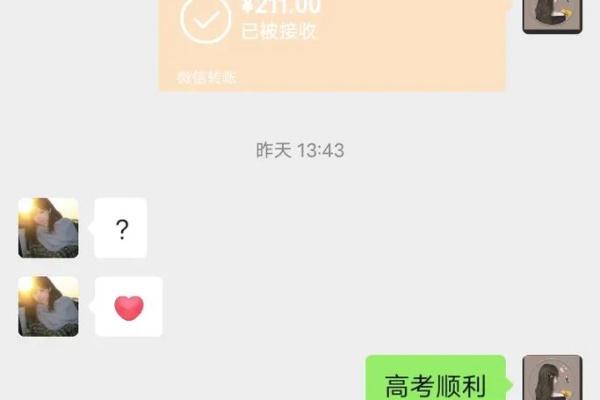Screen dimensions: 600x400
Task: Tap the avatar beside the heart message
Action: pos(48,306)
